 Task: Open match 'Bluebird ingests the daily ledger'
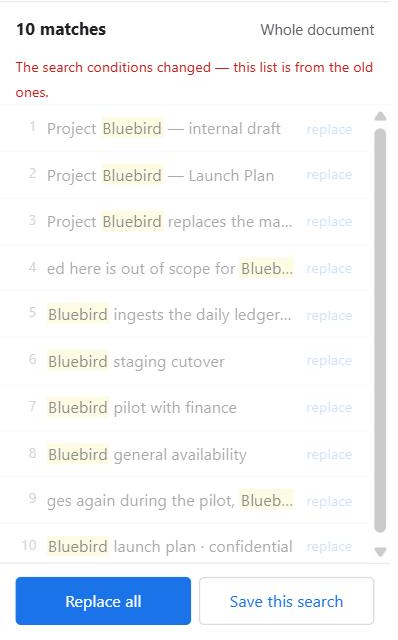click(170, 315)
